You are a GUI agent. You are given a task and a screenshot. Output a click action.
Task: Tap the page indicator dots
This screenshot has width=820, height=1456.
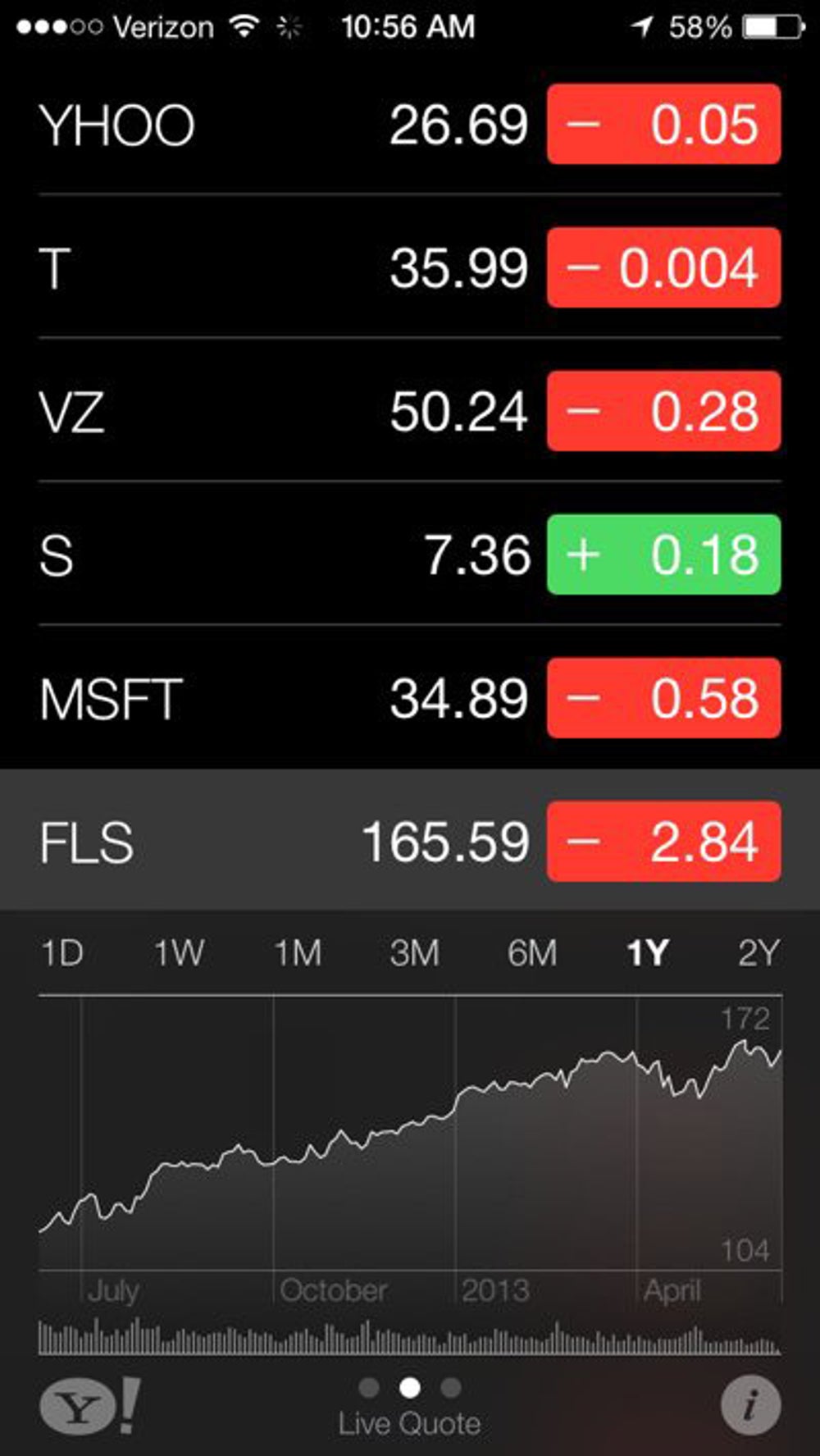410,1387
